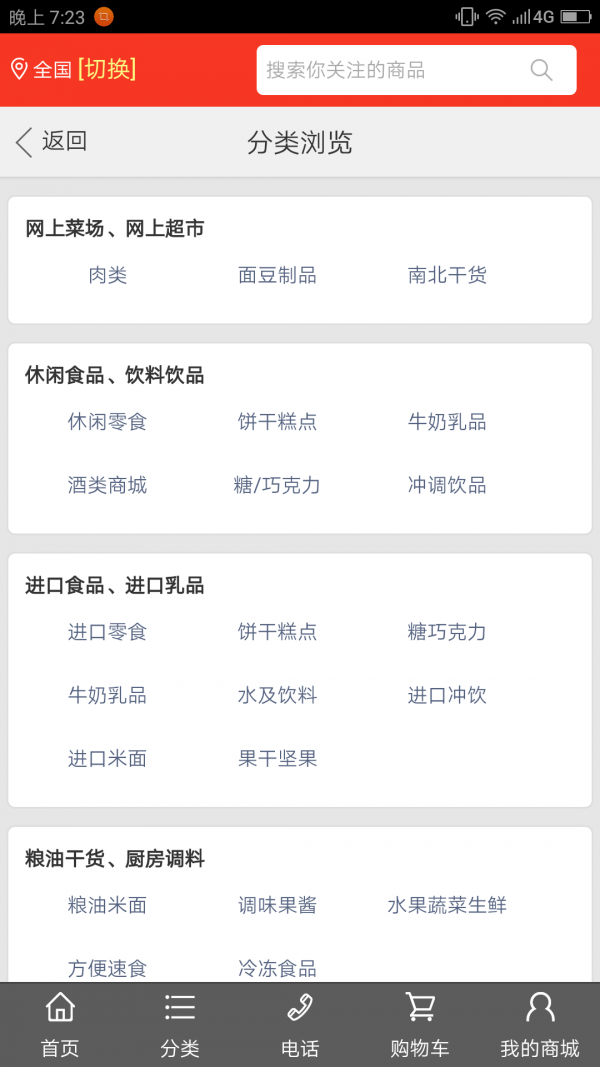Open the 购物车 shopping cart tab
The image size is (600, 1067).
[x=420, y=1025]
